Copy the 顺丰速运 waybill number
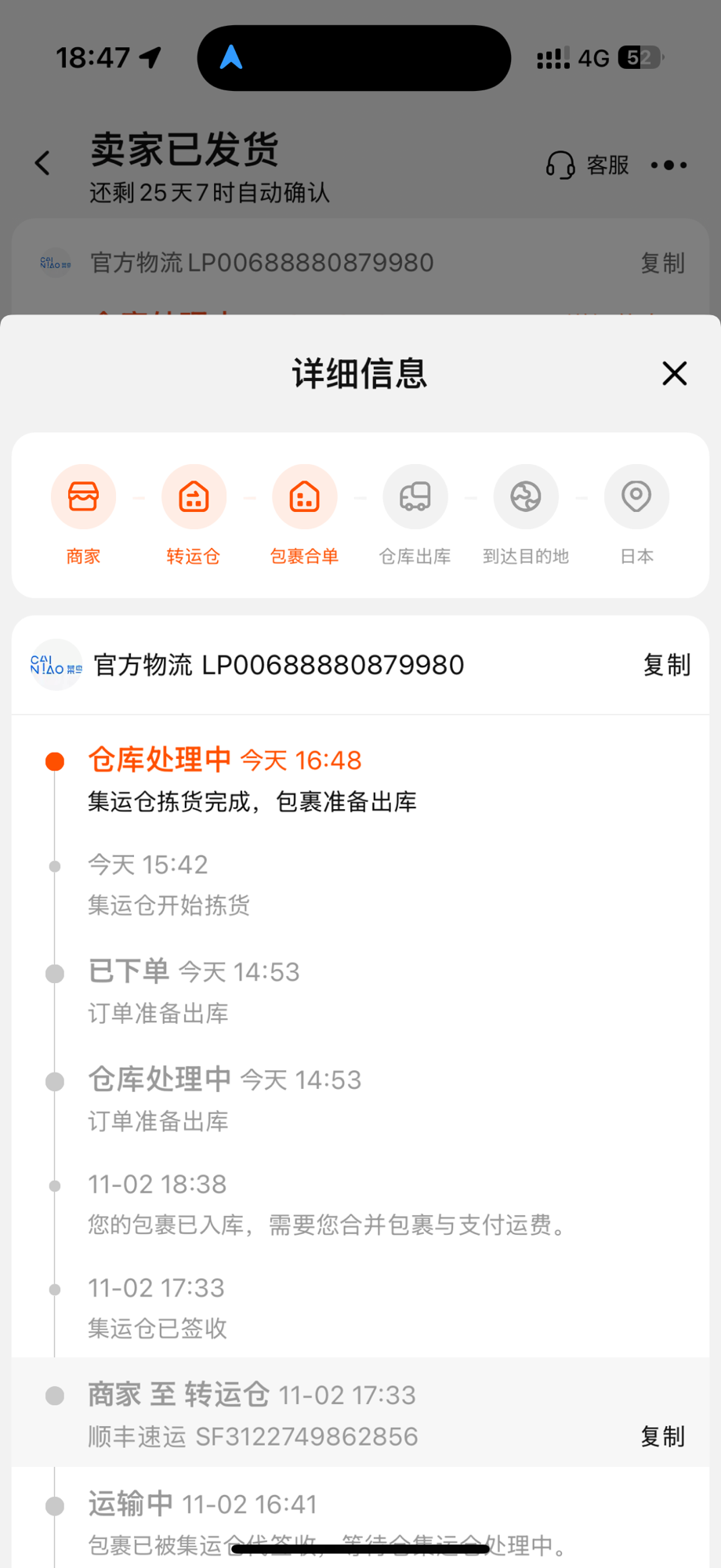 (x=663, y=1436)
